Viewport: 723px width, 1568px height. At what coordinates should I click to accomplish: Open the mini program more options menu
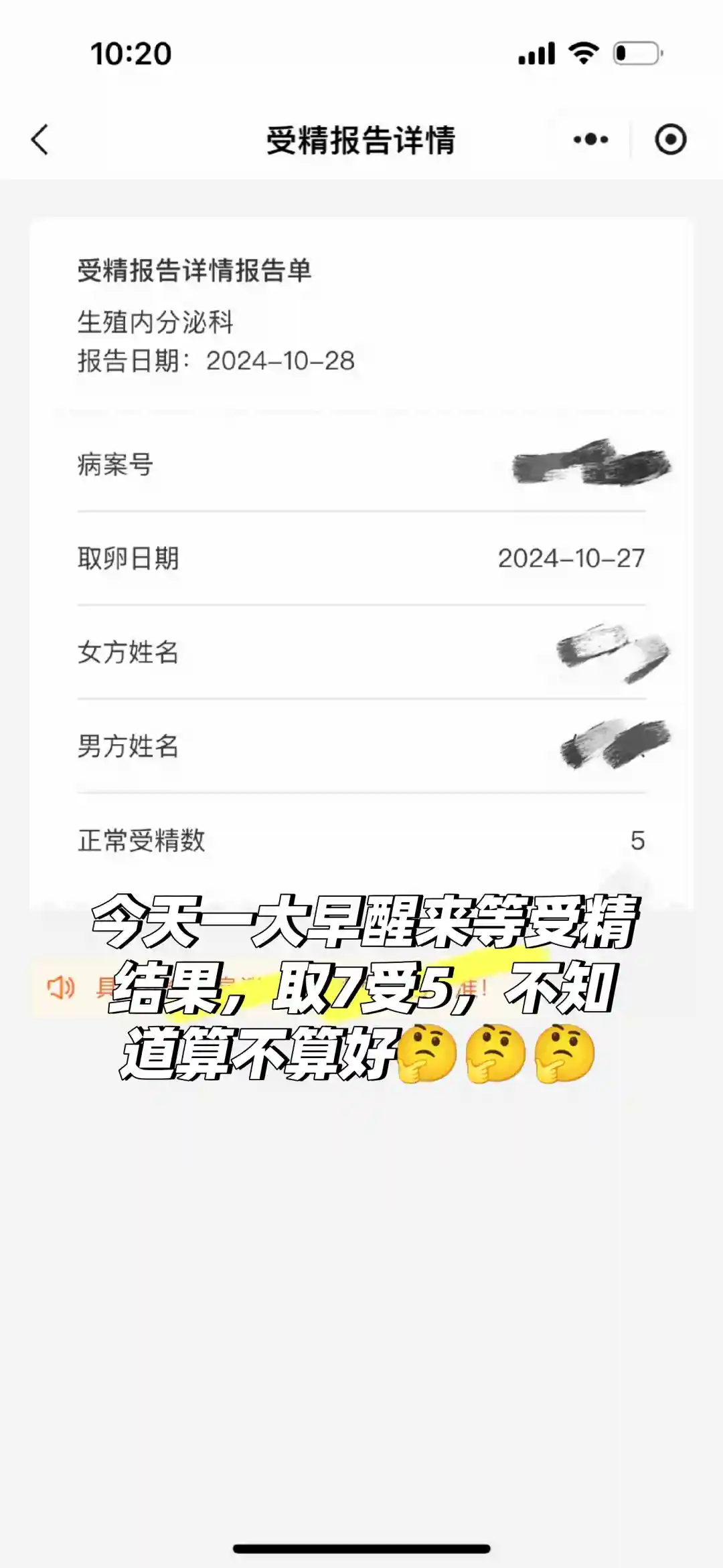point(590,140)
